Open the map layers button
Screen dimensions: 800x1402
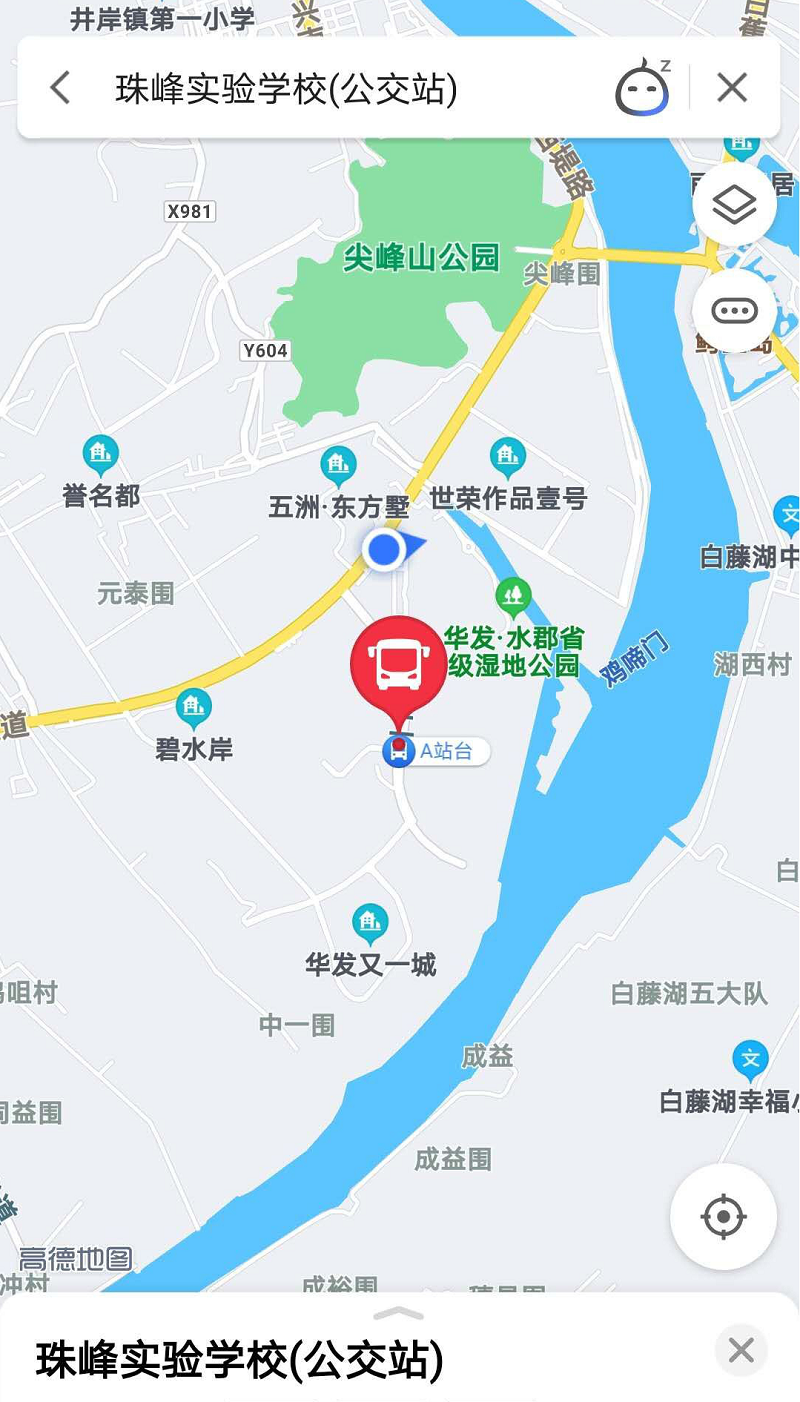tap(734, 205)
